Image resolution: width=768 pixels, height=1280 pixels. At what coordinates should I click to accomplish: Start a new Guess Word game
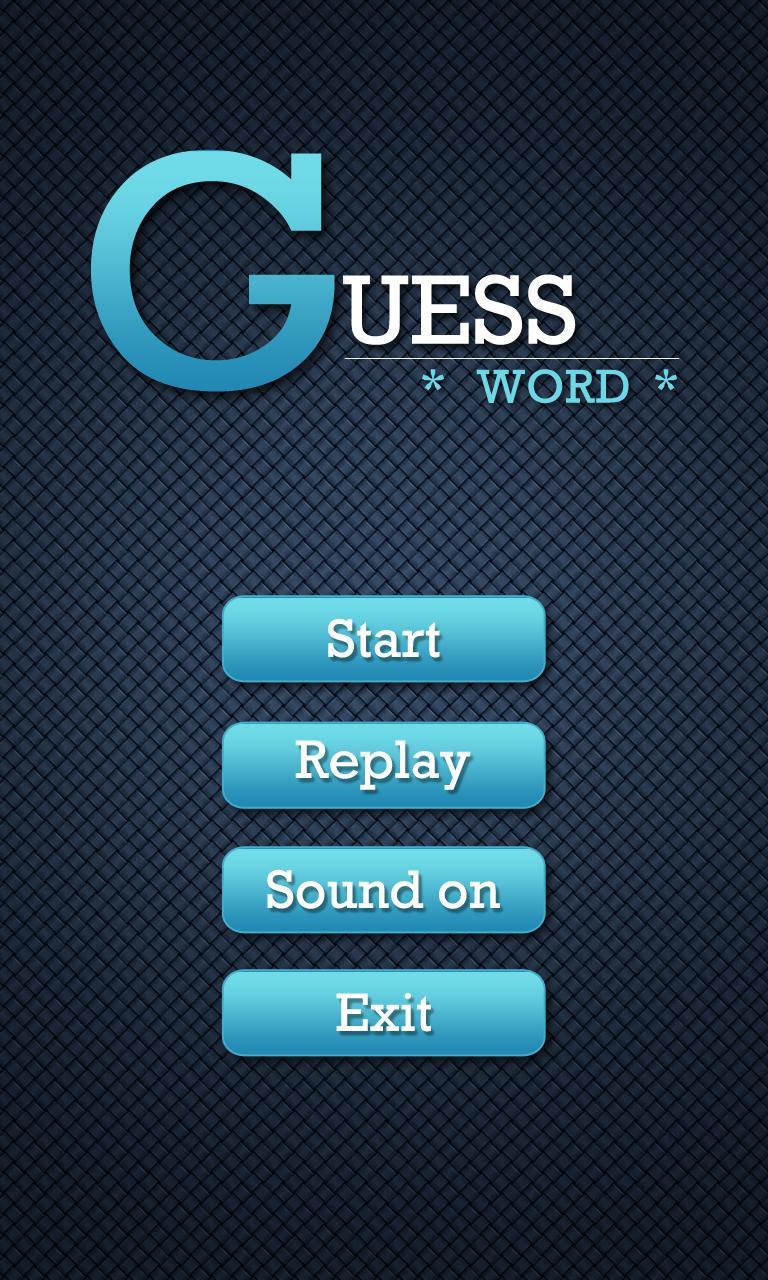click(x=383, y=639)
